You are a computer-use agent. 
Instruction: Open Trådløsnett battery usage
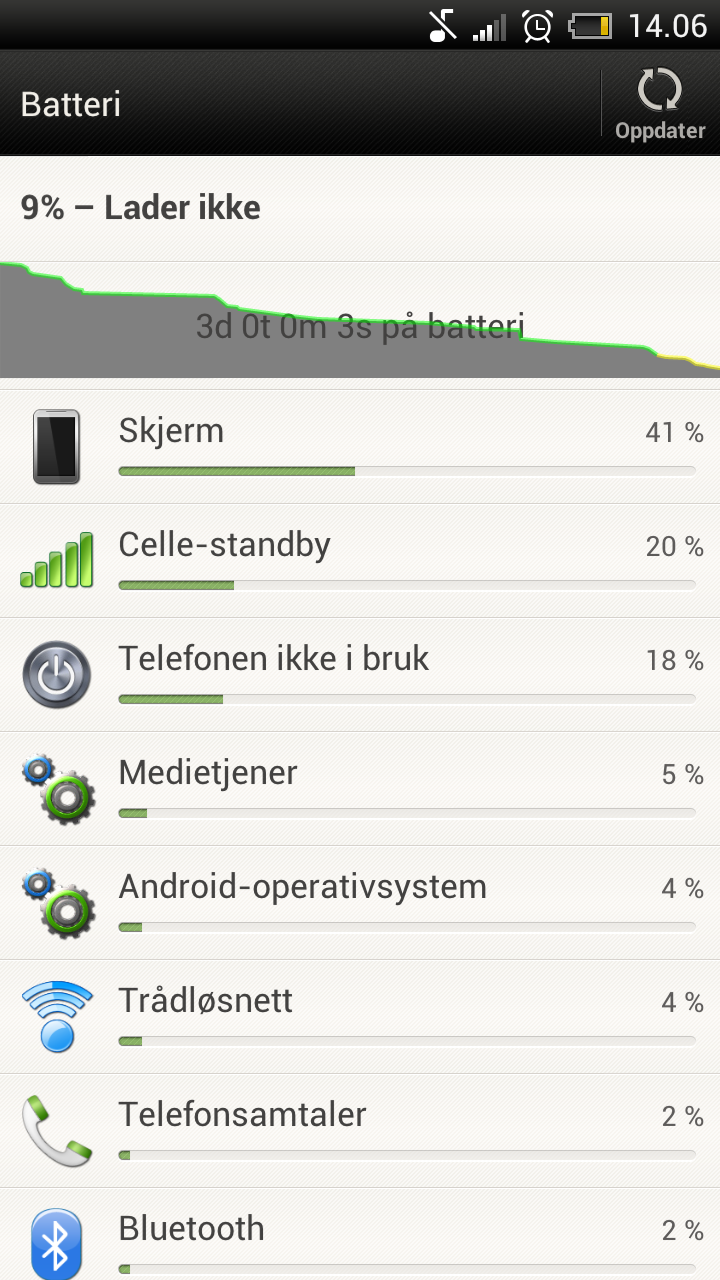click(360, 1017)
